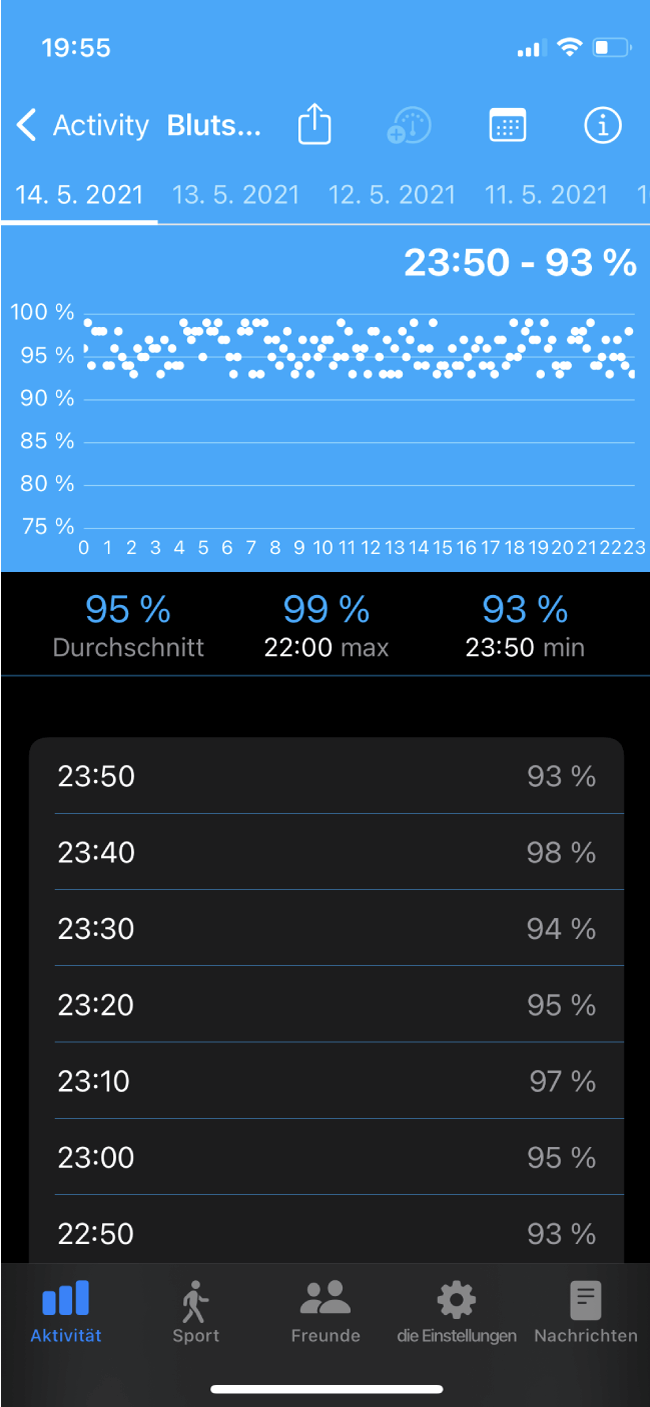This screenshot has width=650, height=1407.
Task: Tap the 23:40 reading row
Action: [326, 852]
